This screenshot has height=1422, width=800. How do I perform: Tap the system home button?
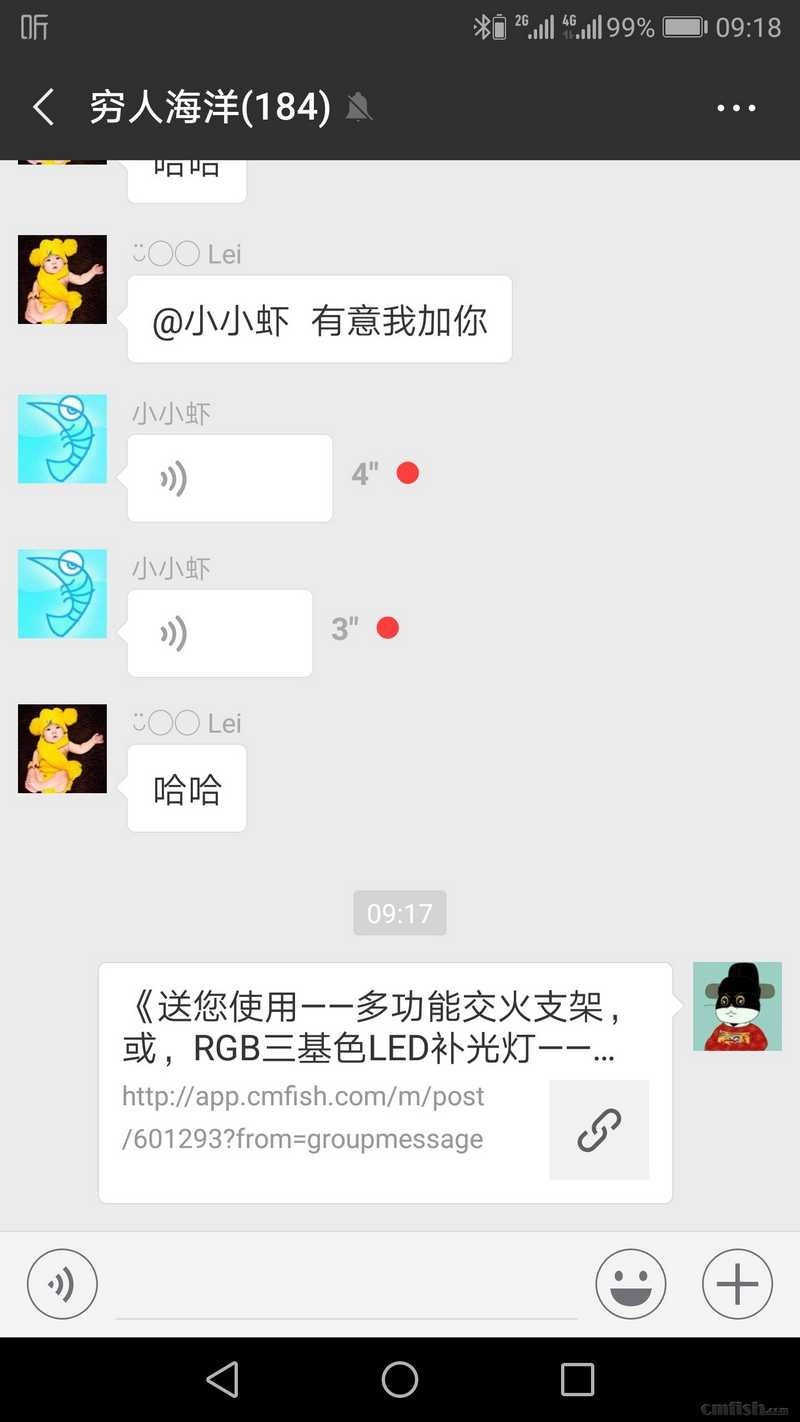point(399,1380)
